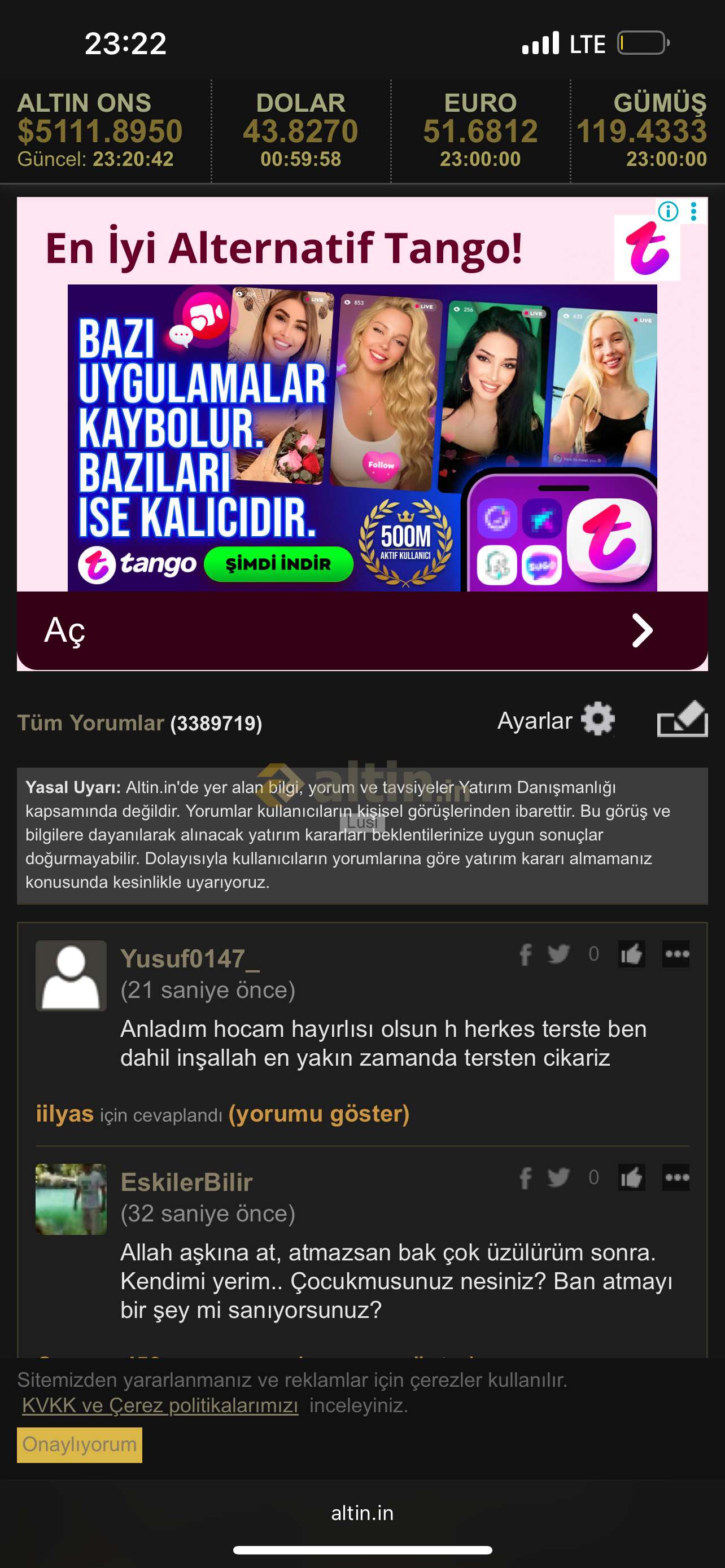Image resolution: width=725 pixels, height=1568 pixels.
Task: Write a new comment
Action: pos(682,720)
